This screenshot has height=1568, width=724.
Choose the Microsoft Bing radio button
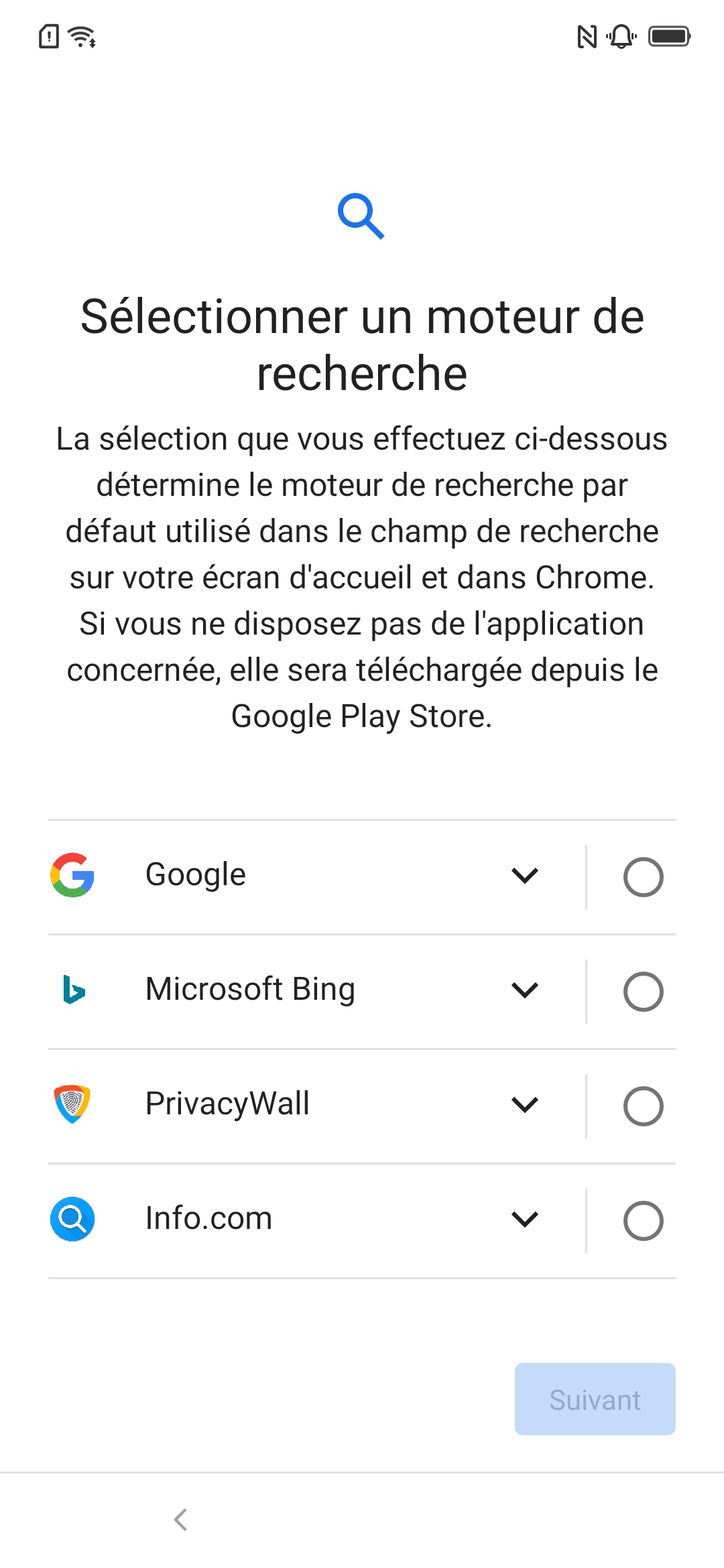coord(643,991)
